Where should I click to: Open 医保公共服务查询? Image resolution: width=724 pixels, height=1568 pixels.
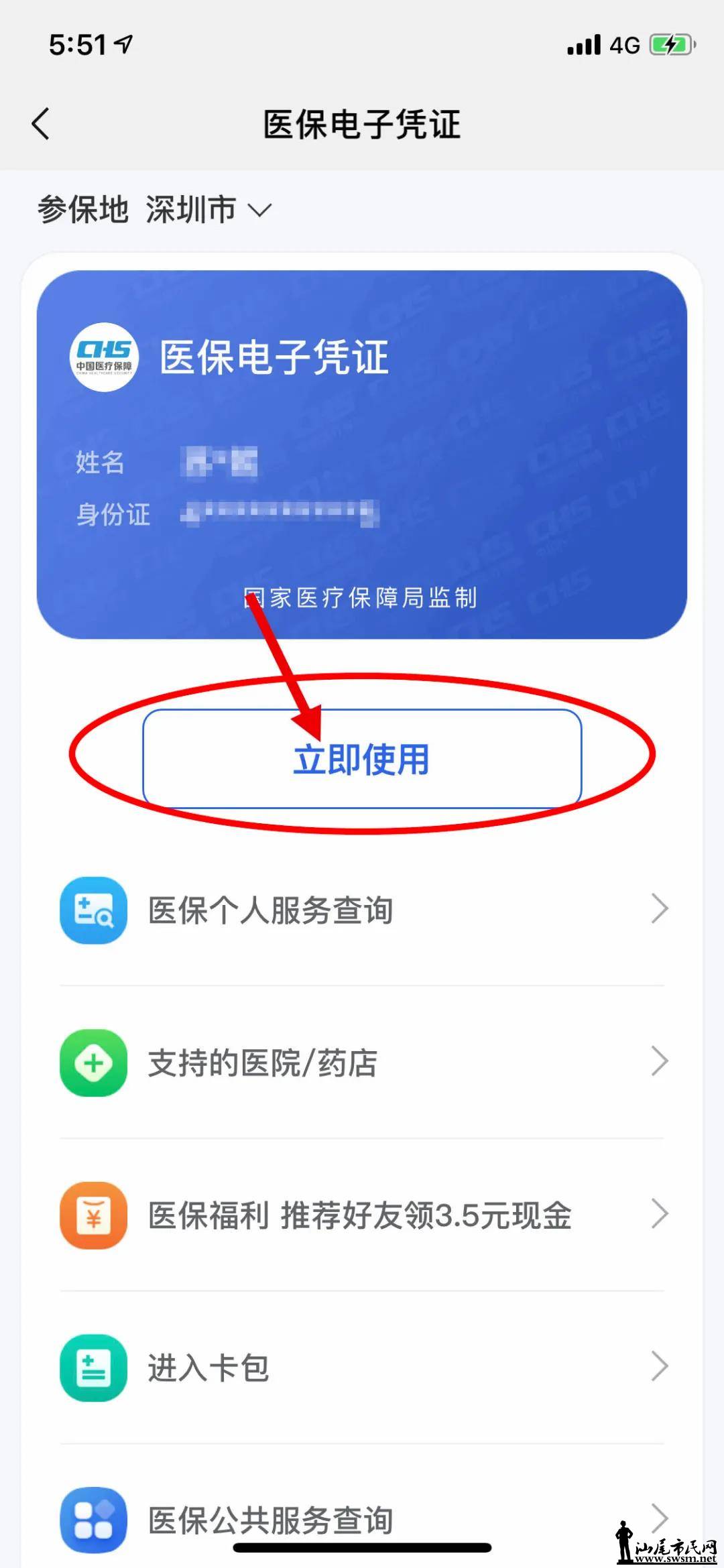tap(362, 1519)
